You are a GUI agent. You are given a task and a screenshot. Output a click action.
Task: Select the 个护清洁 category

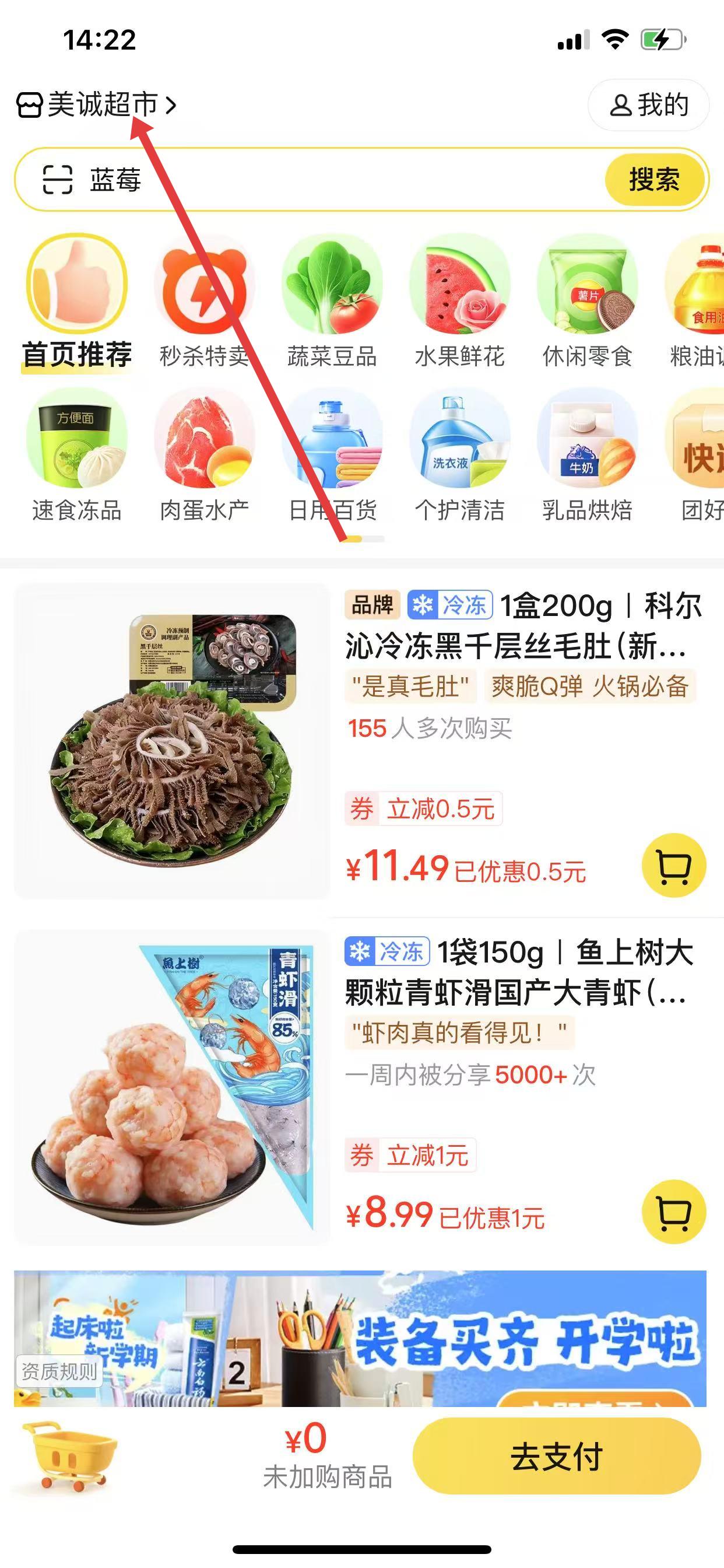(x=460, y=456)
